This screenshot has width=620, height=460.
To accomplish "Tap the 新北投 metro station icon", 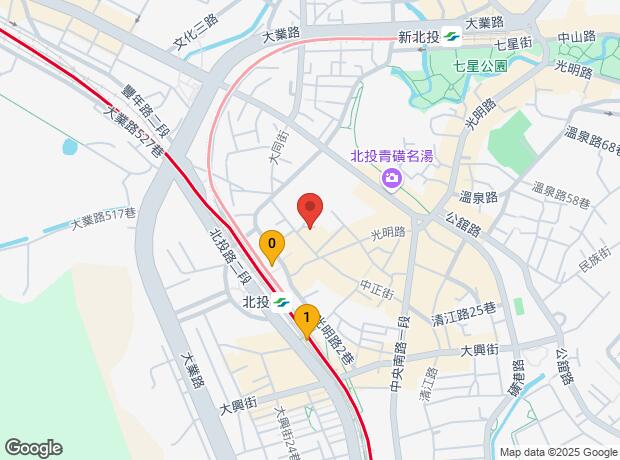I will tap(453, 36).
